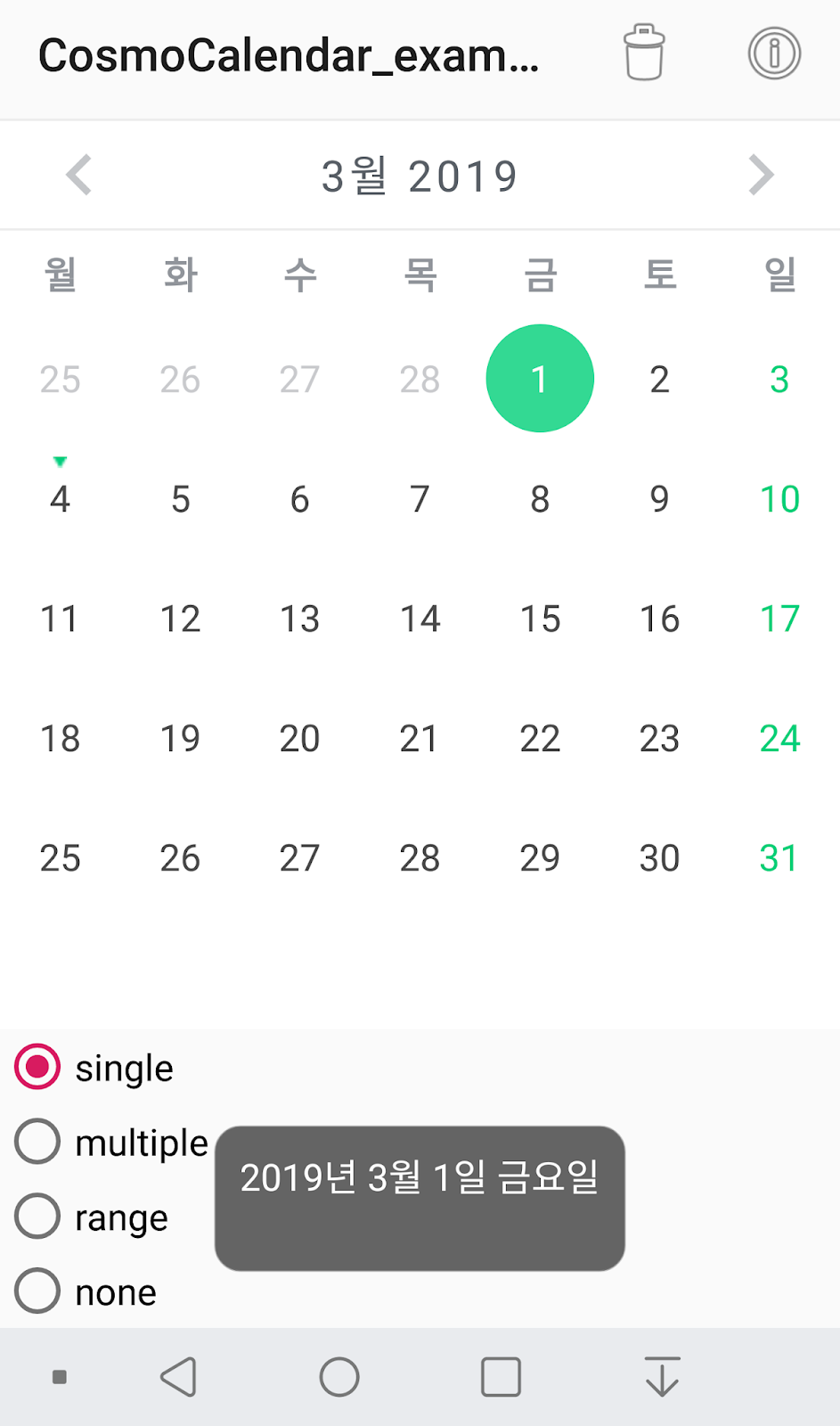840x1426 pixels.
Task: Enable range selection mode
Action: pos(92,1217)
